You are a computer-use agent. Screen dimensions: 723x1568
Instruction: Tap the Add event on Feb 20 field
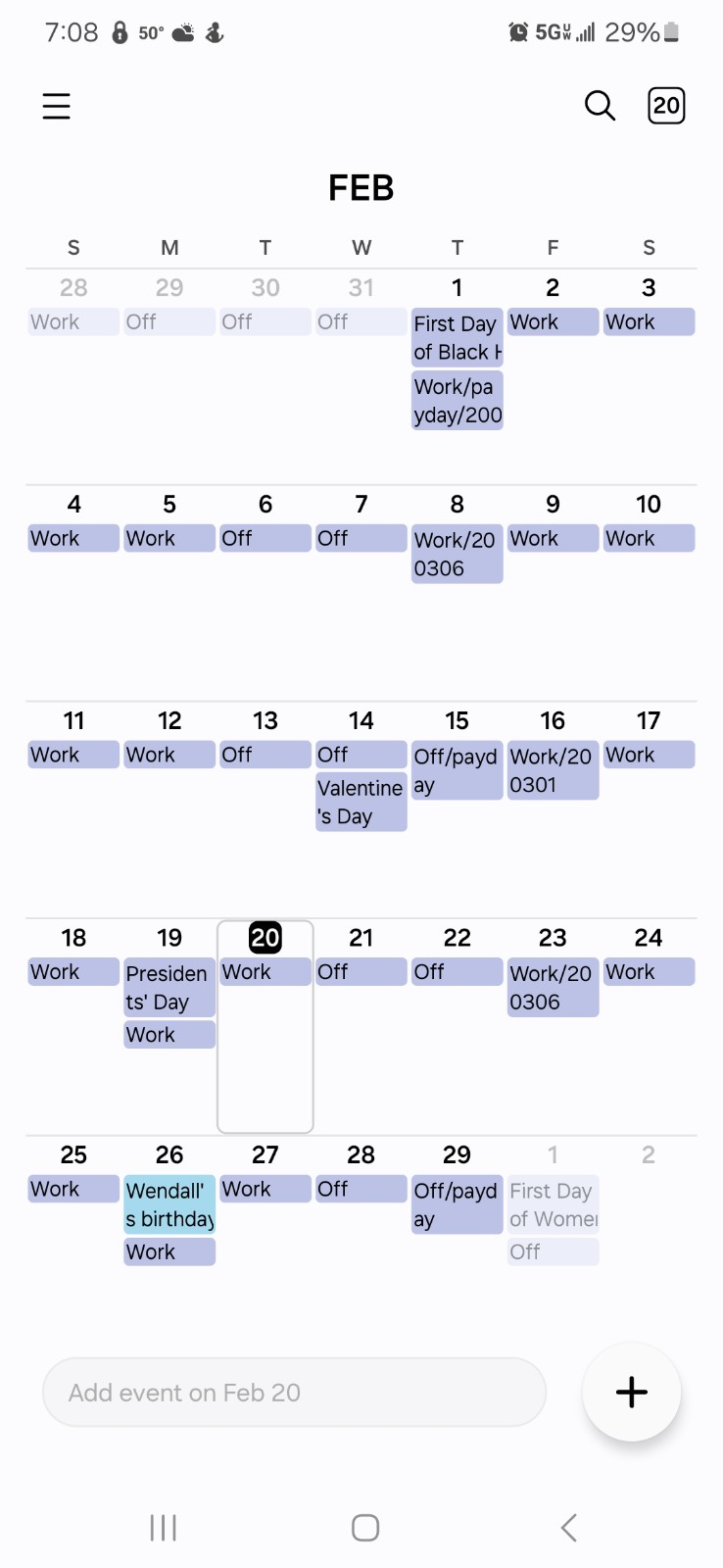[294, 1392]
